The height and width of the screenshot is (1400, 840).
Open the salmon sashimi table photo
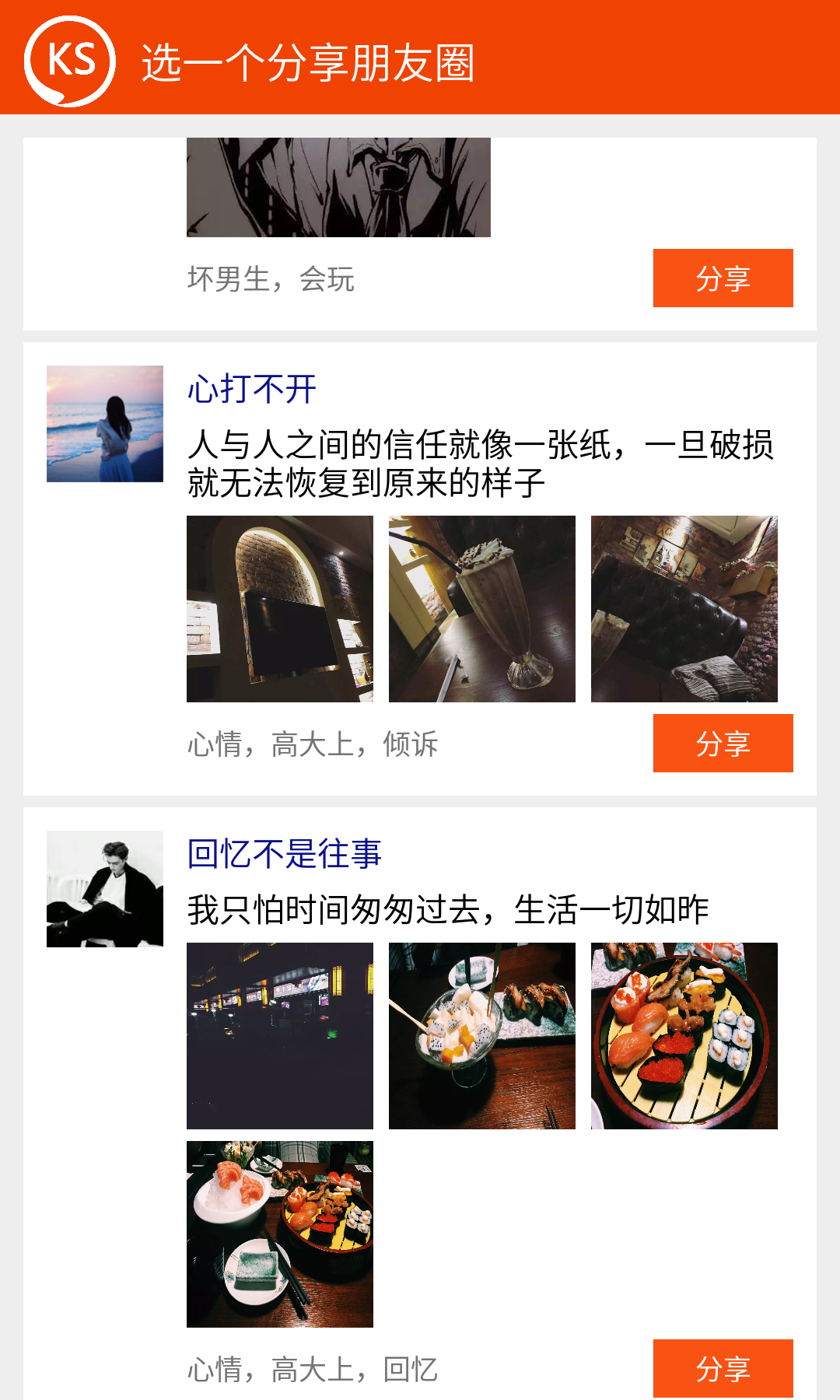tap(280, 1234)
